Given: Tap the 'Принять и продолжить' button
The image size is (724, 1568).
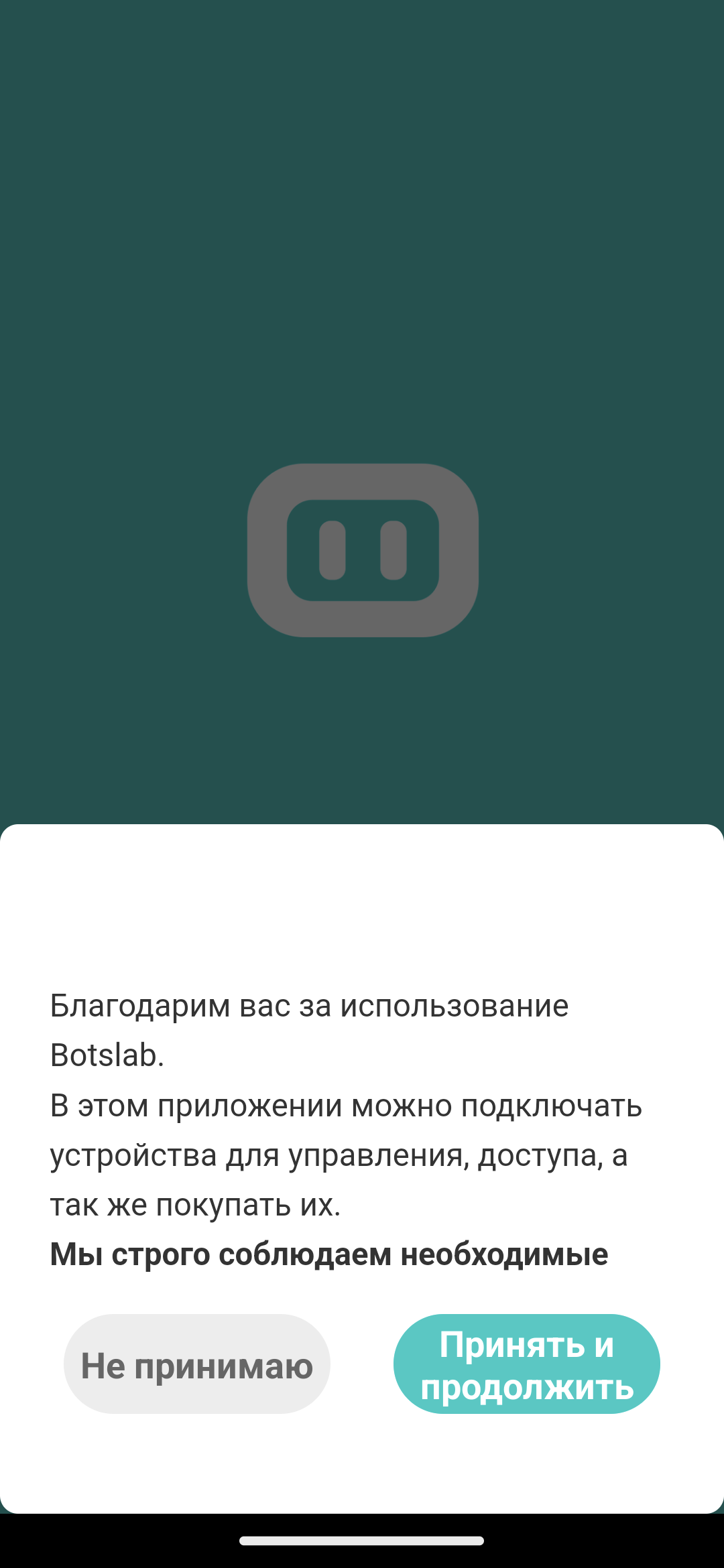Looking at the screenshot, I should tap(526, 1364).
